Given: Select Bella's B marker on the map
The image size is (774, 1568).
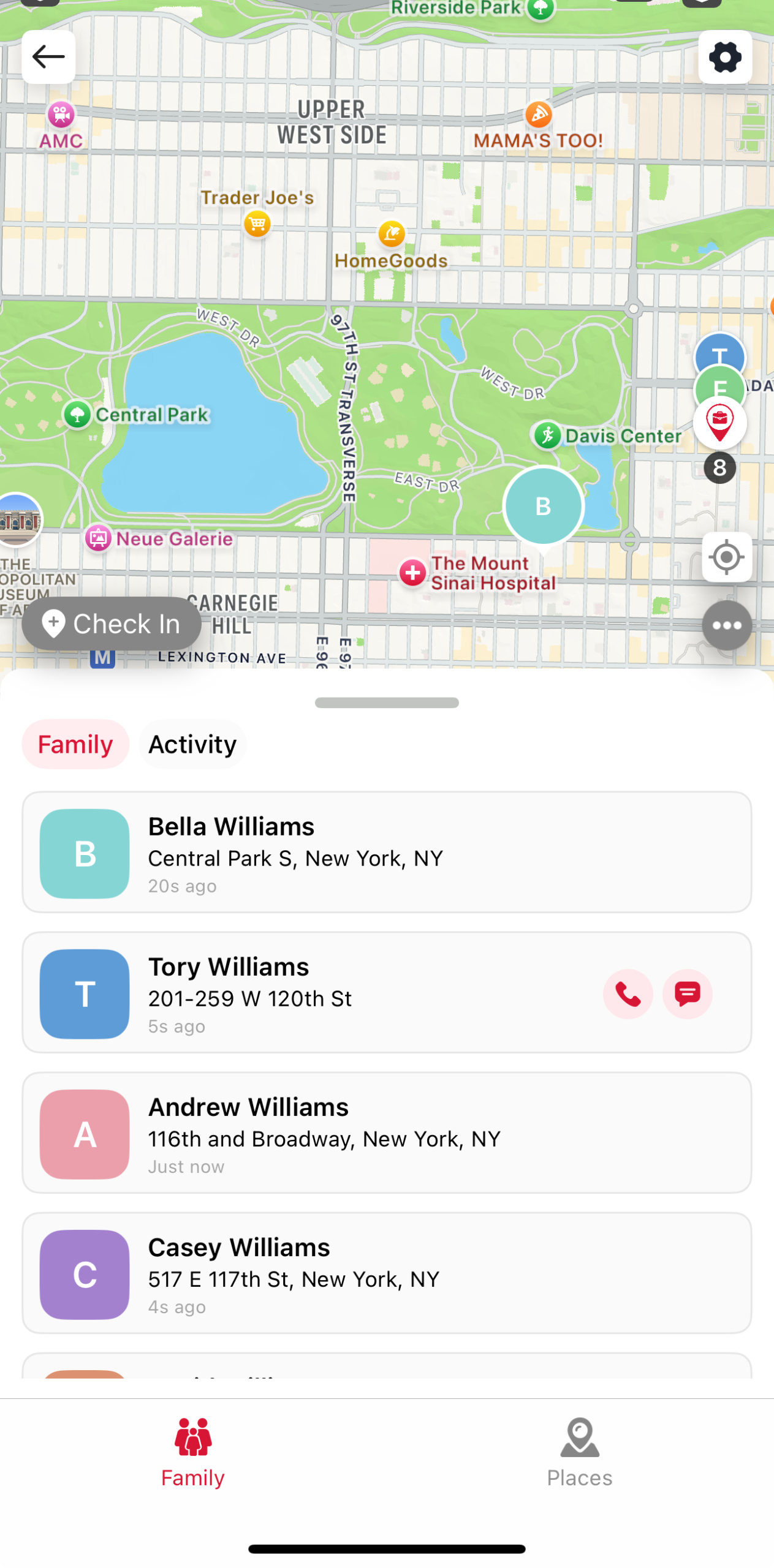Looking at the screenshot, I should (x=542, y=506).
